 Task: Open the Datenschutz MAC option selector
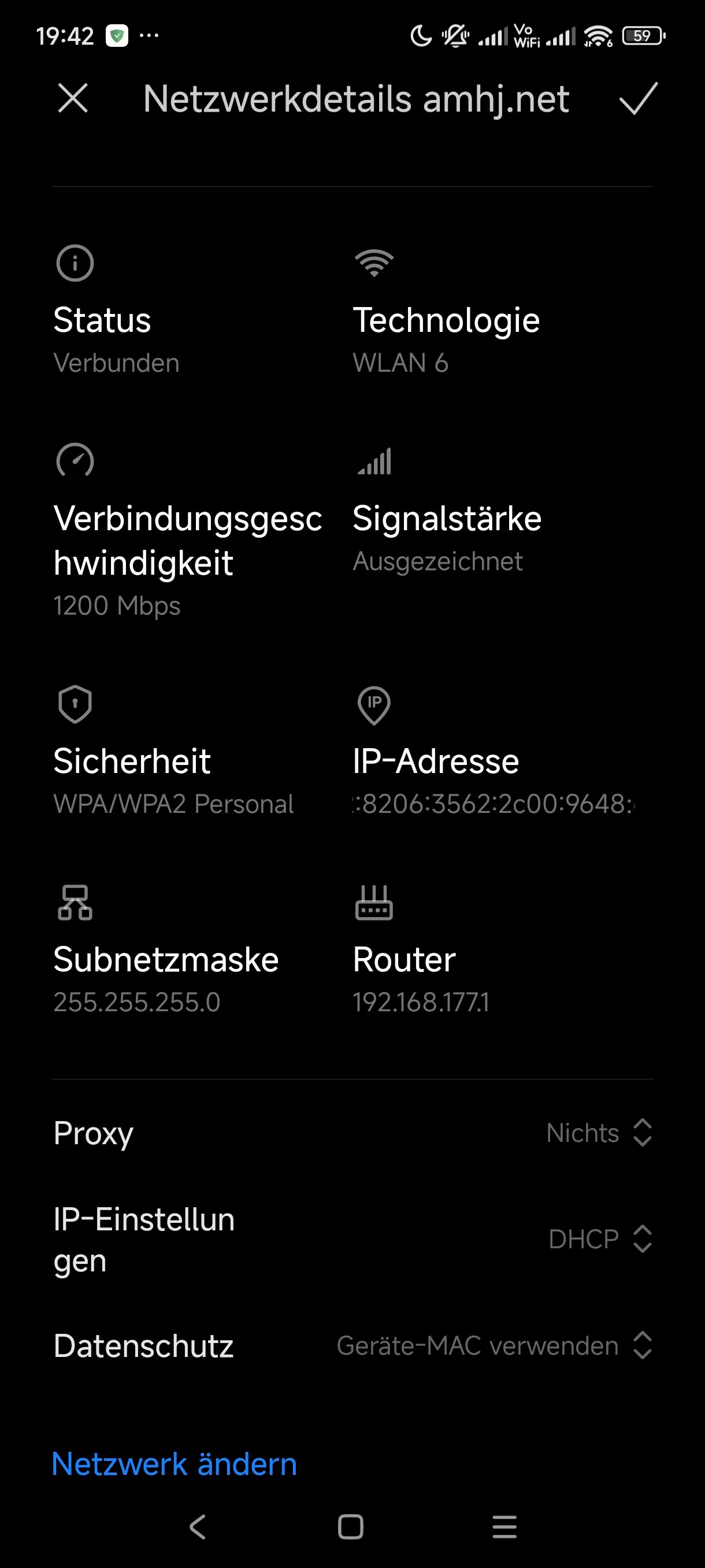(x=494, y=1346)
